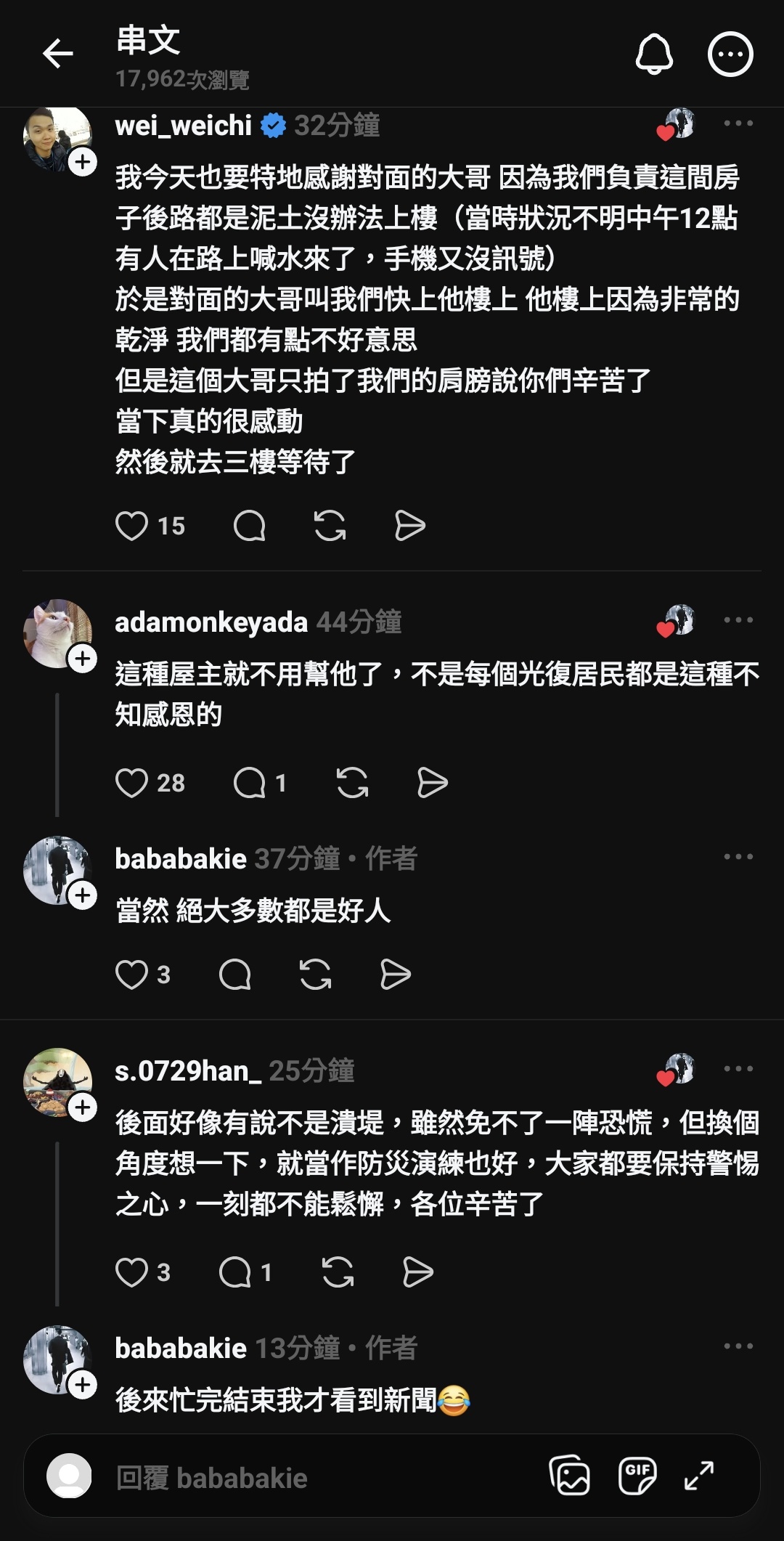Screen dimensions: 784x1541
Task: Tap the reply to bababakie field
Action: pos(290,1479)
